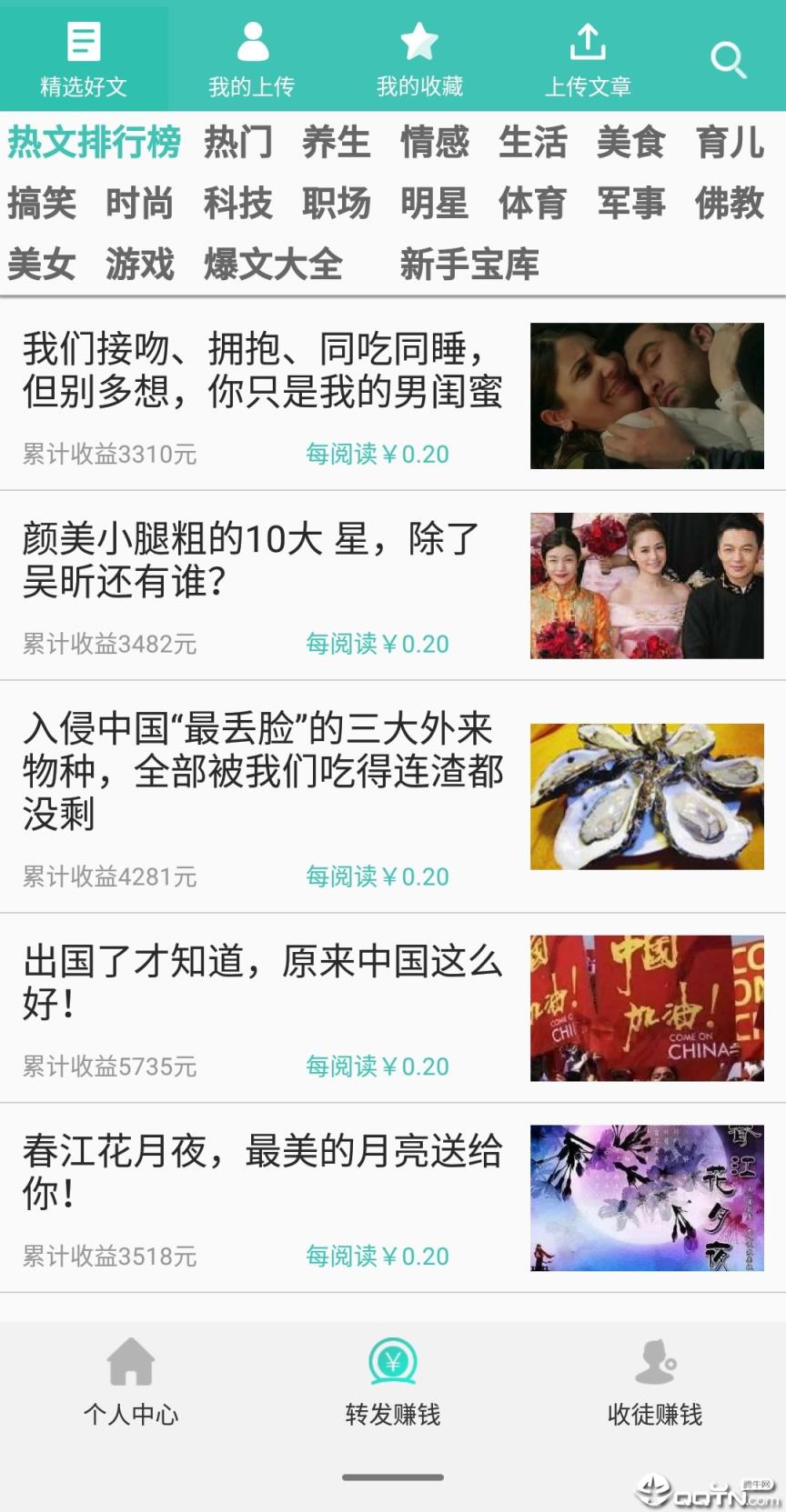This screenshot has width=786, height=1512.
Task: Open the 美食 category
Action: (631, 143)
